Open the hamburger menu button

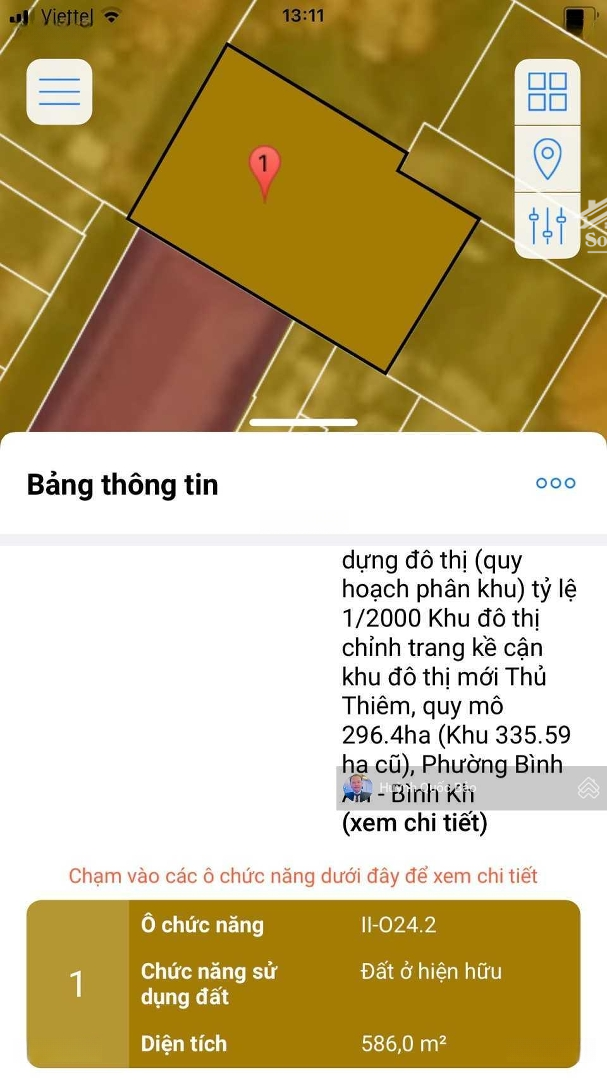click(x=59, y=92)
